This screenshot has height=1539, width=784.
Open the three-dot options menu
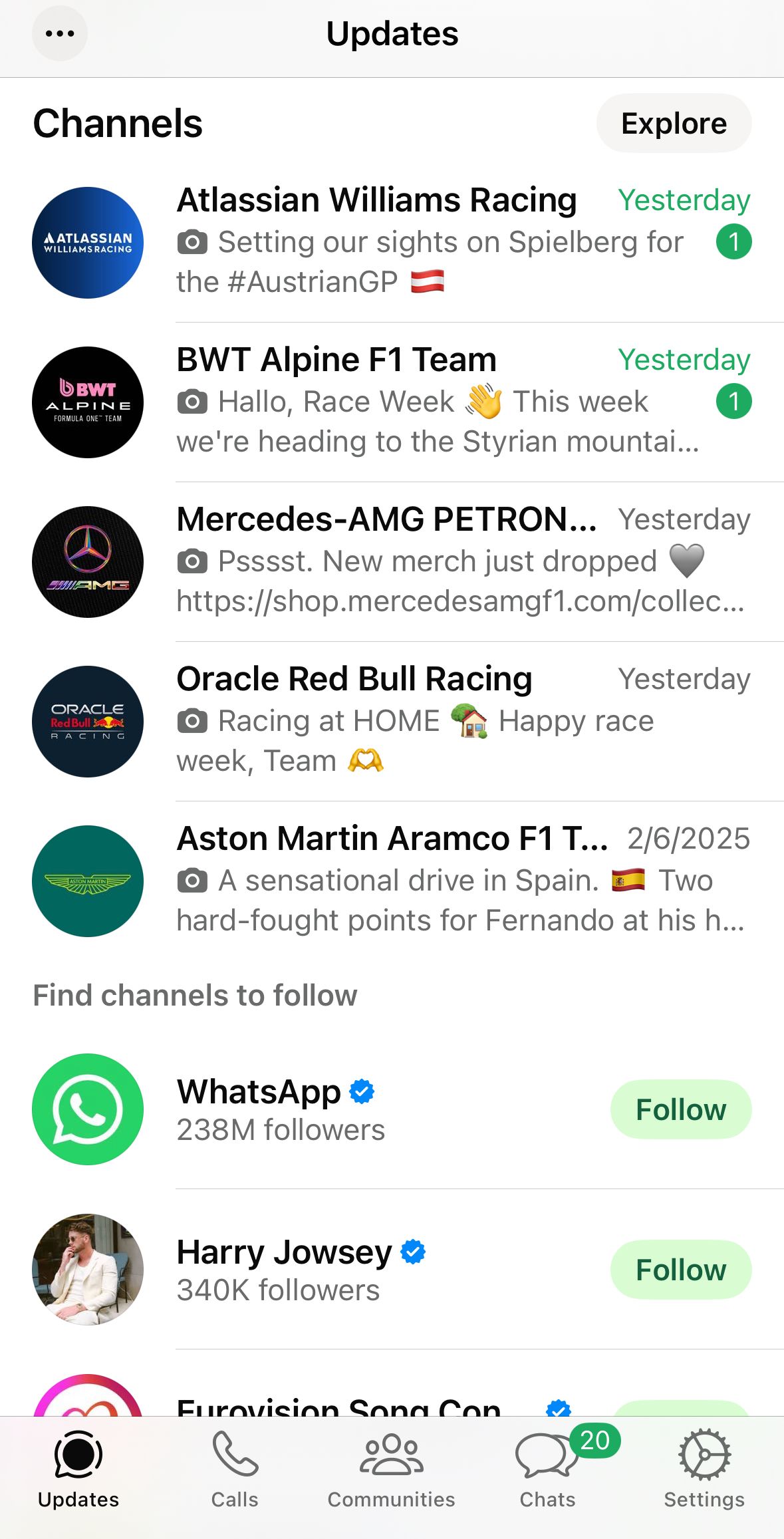pos(60,33)
